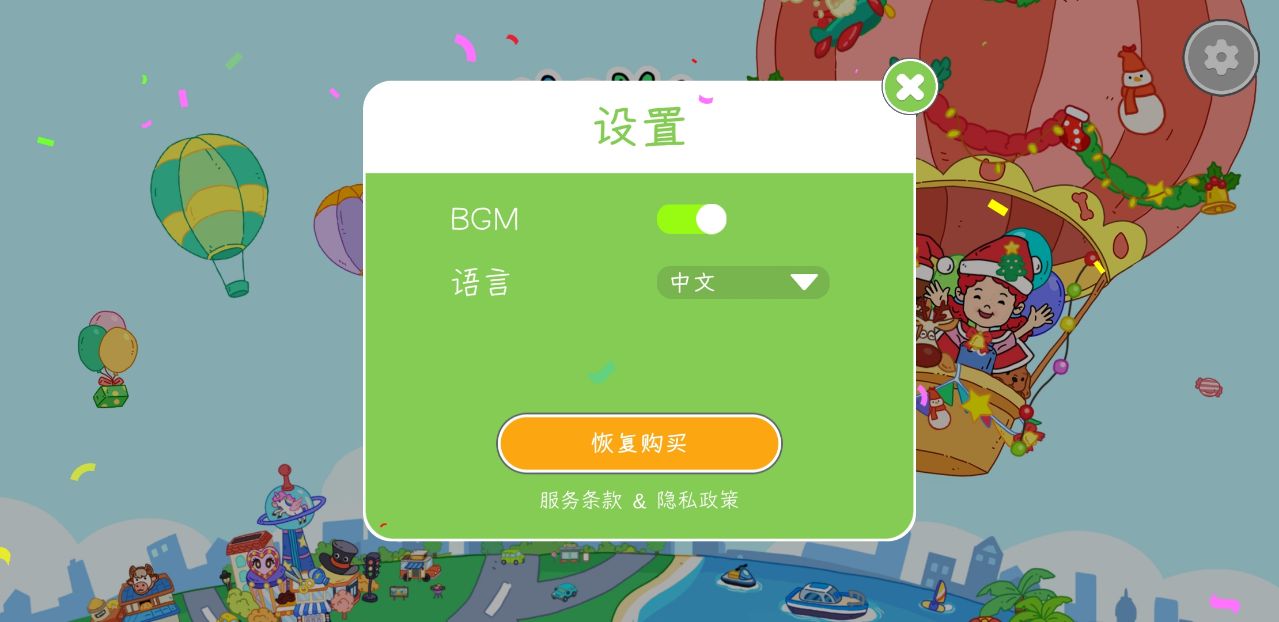Expand the 语言 language dropdown

tap(743, 282)
